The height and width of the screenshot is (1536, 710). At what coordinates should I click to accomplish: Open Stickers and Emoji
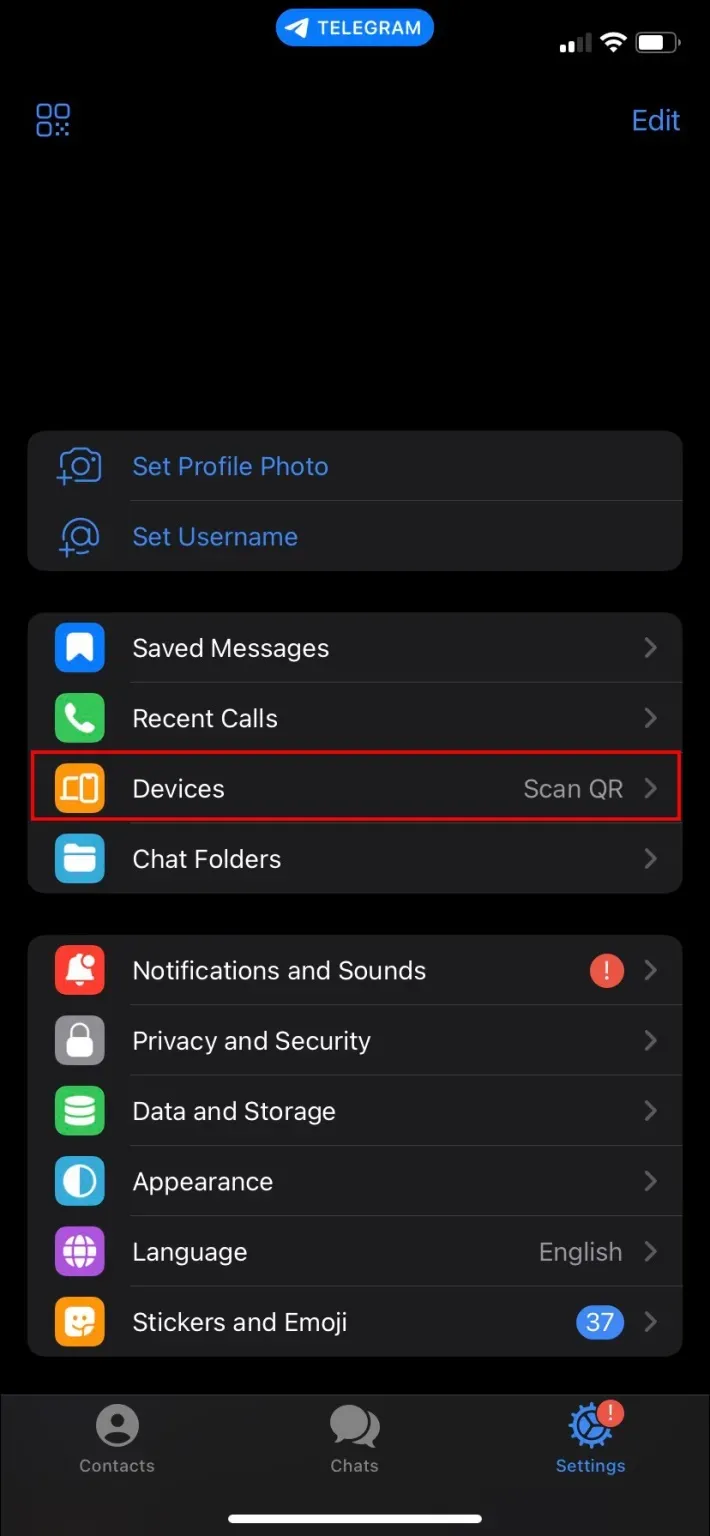tap(355, 1322)
